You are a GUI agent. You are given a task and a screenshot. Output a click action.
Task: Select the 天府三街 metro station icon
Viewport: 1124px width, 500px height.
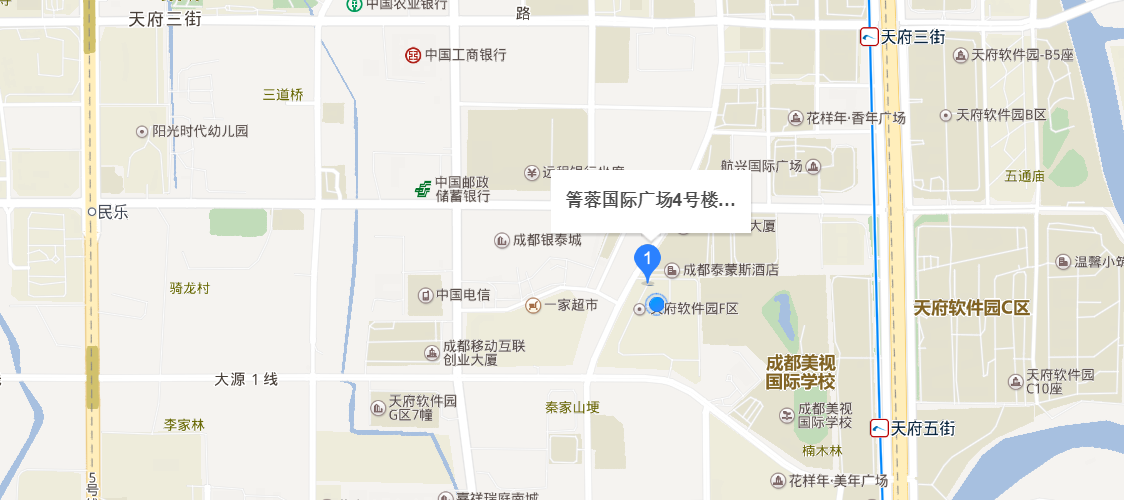tap(870, 38)
